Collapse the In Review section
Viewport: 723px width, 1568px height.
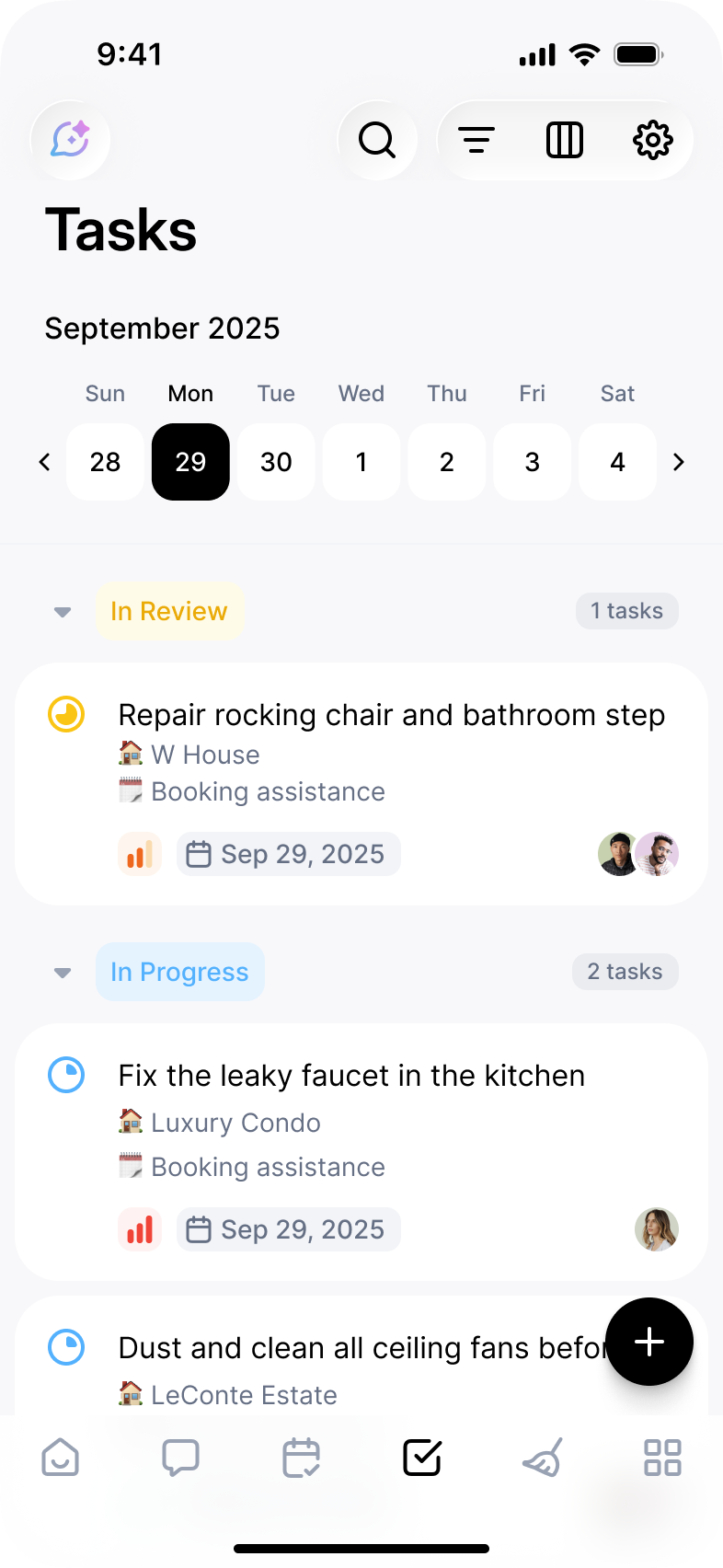click(61, 611)
